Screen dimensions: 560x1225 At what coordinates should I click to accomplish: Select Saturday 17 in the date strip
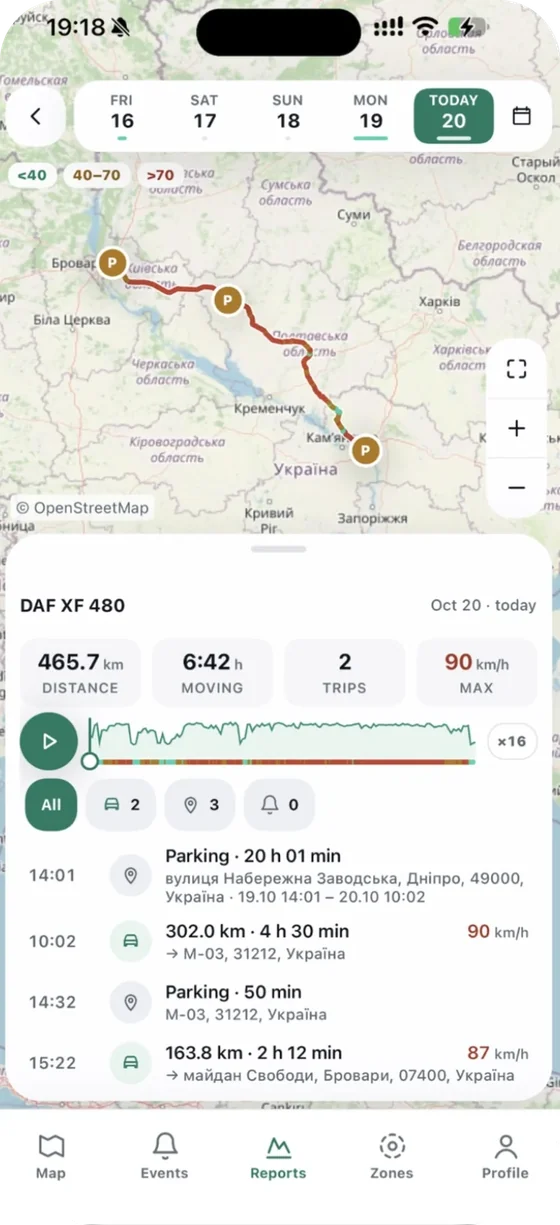pyautogui.click(x=205, y=116)
